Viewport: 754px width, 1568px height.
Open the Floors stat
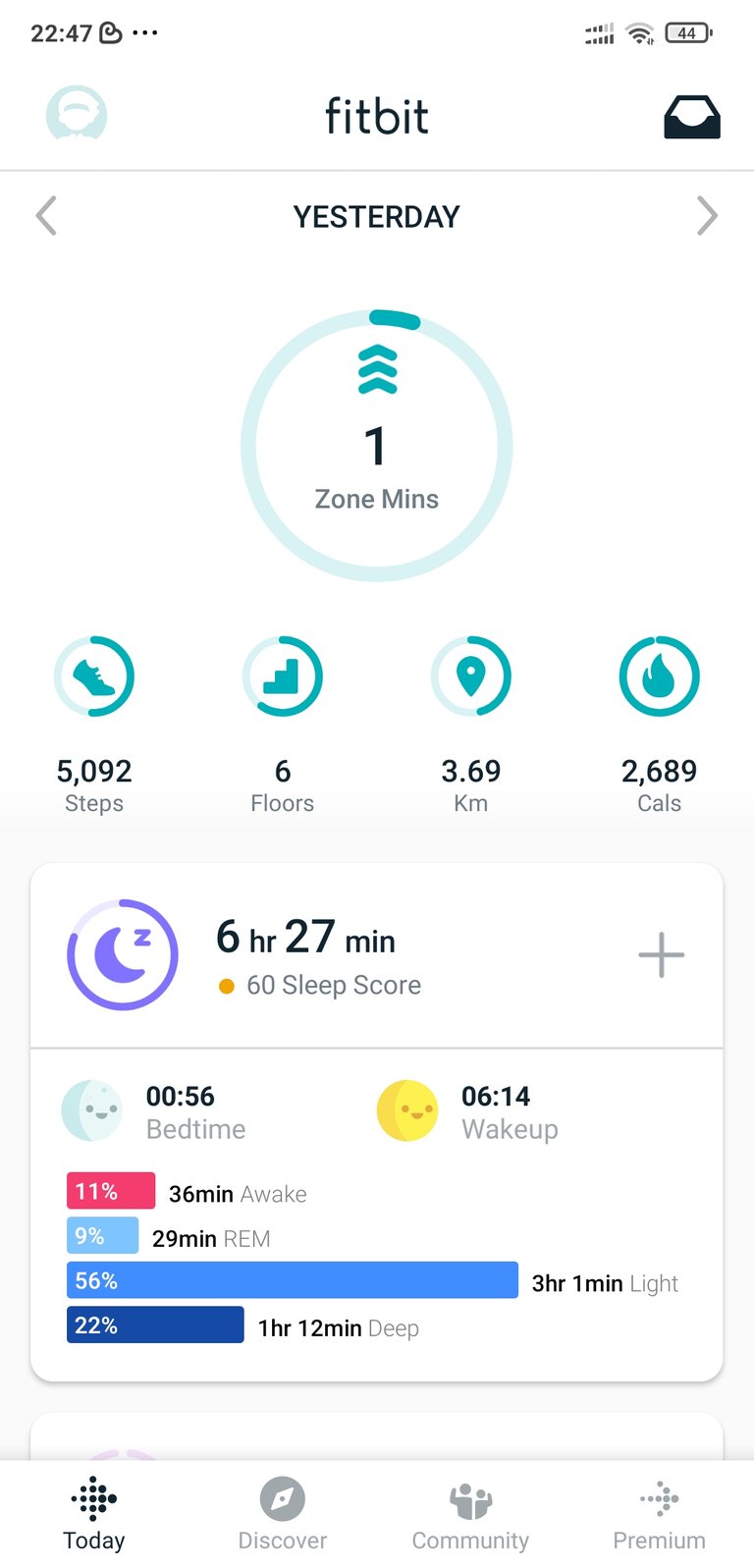[x=283, y=726]
